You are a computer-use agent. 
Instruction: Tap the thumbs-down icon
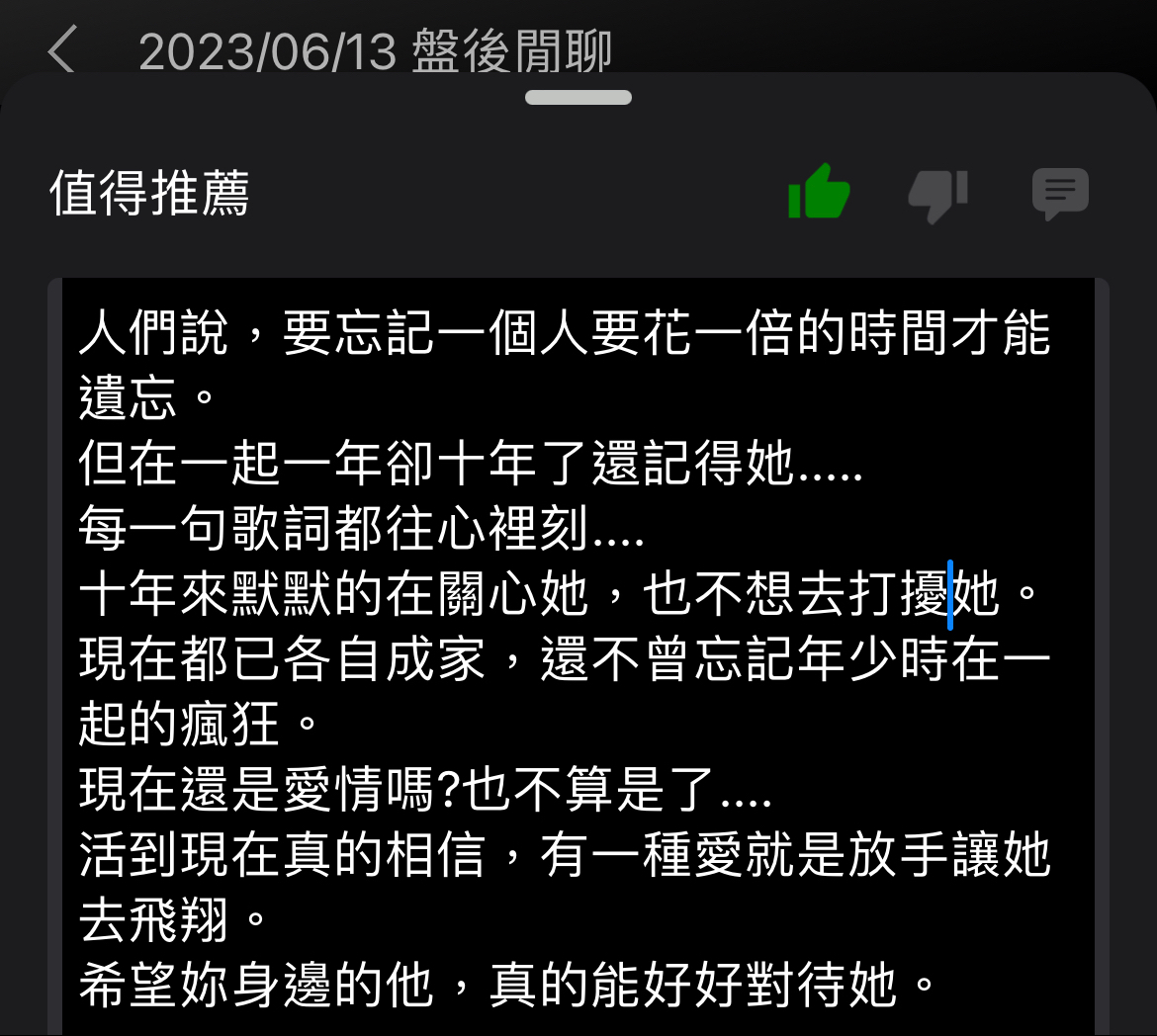(x=937, y=195)
